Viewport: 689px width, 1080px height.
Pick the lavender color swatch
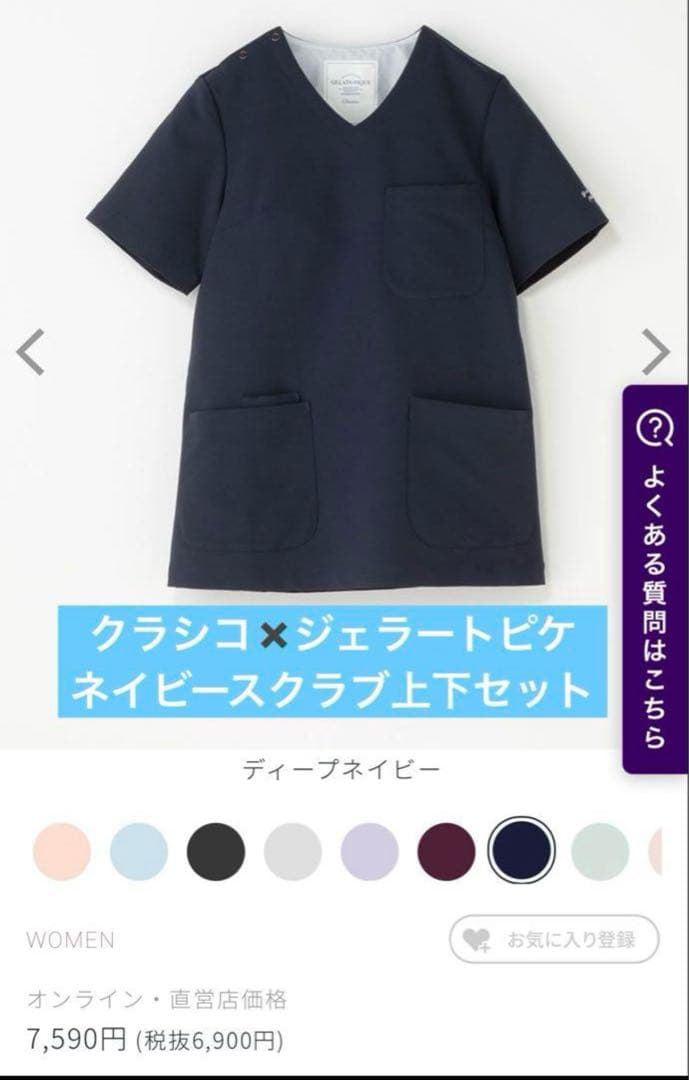coord(369,852)
